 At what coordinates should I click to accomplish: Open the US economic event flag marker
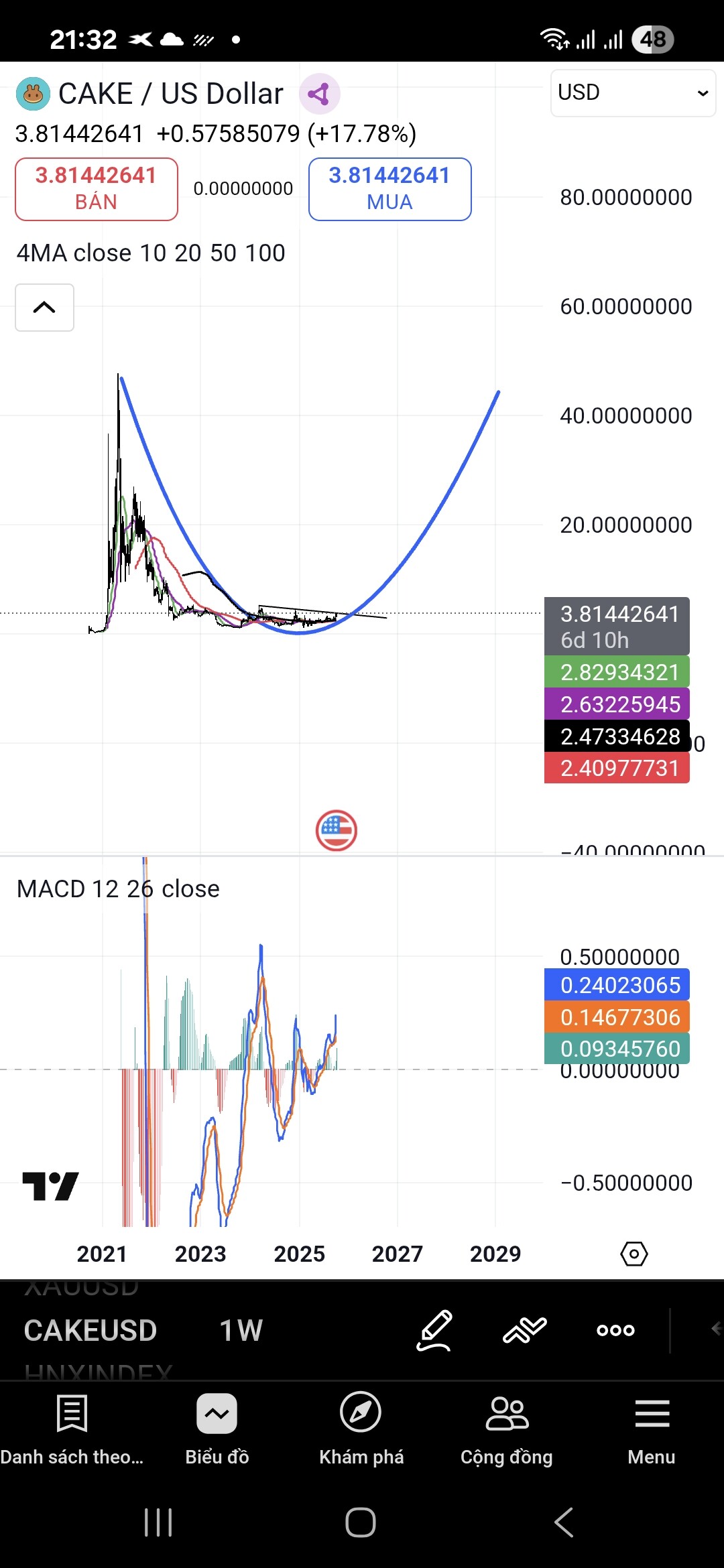[x=336, y=830]
